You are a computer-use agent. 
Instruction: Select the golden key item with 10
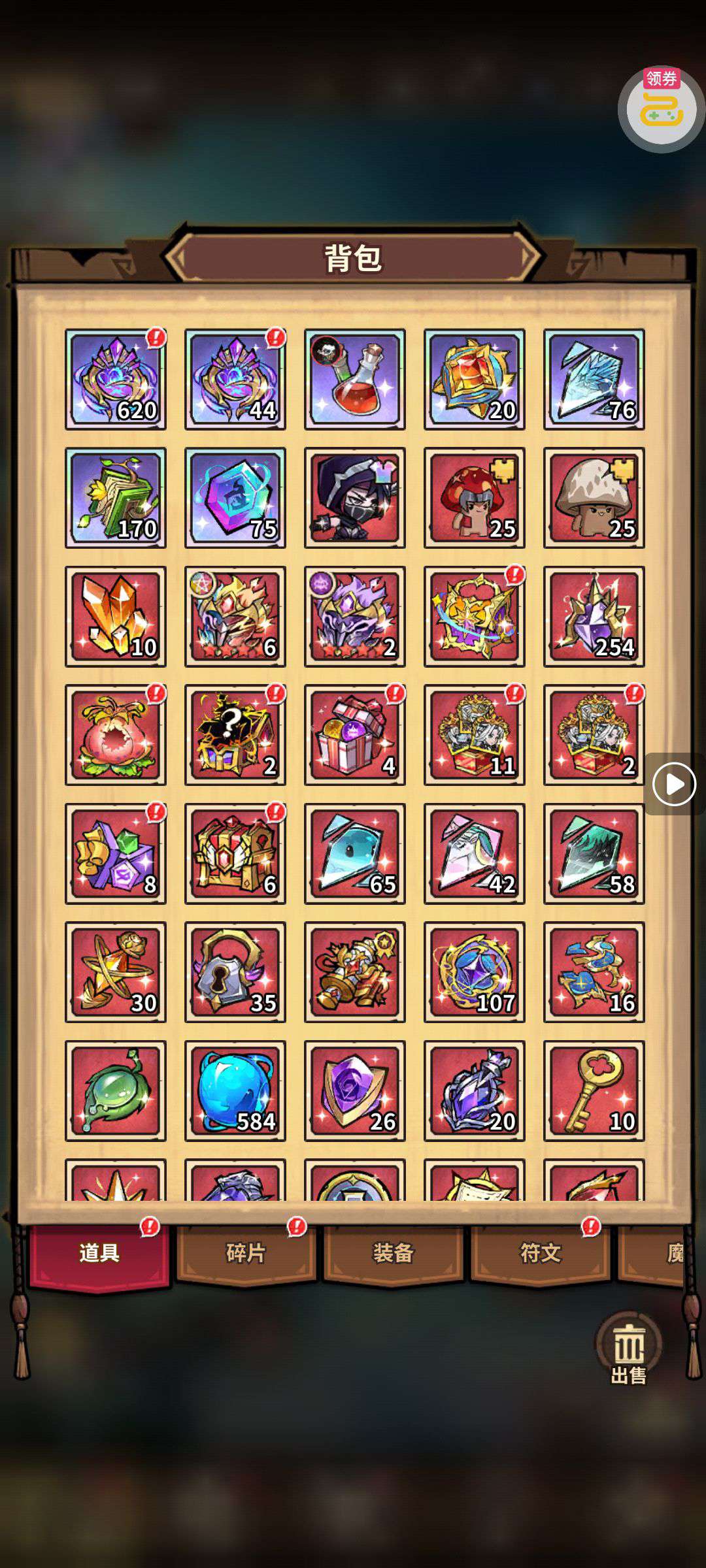click(594, 1091)
